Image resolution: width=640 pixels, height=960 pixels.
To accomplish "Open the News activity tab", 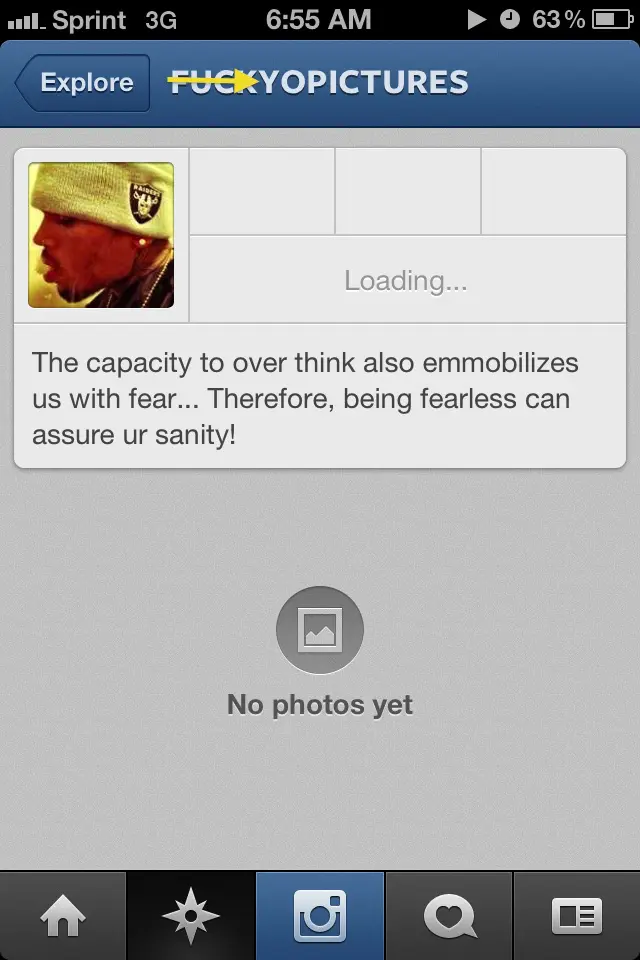I will (449, 916).
